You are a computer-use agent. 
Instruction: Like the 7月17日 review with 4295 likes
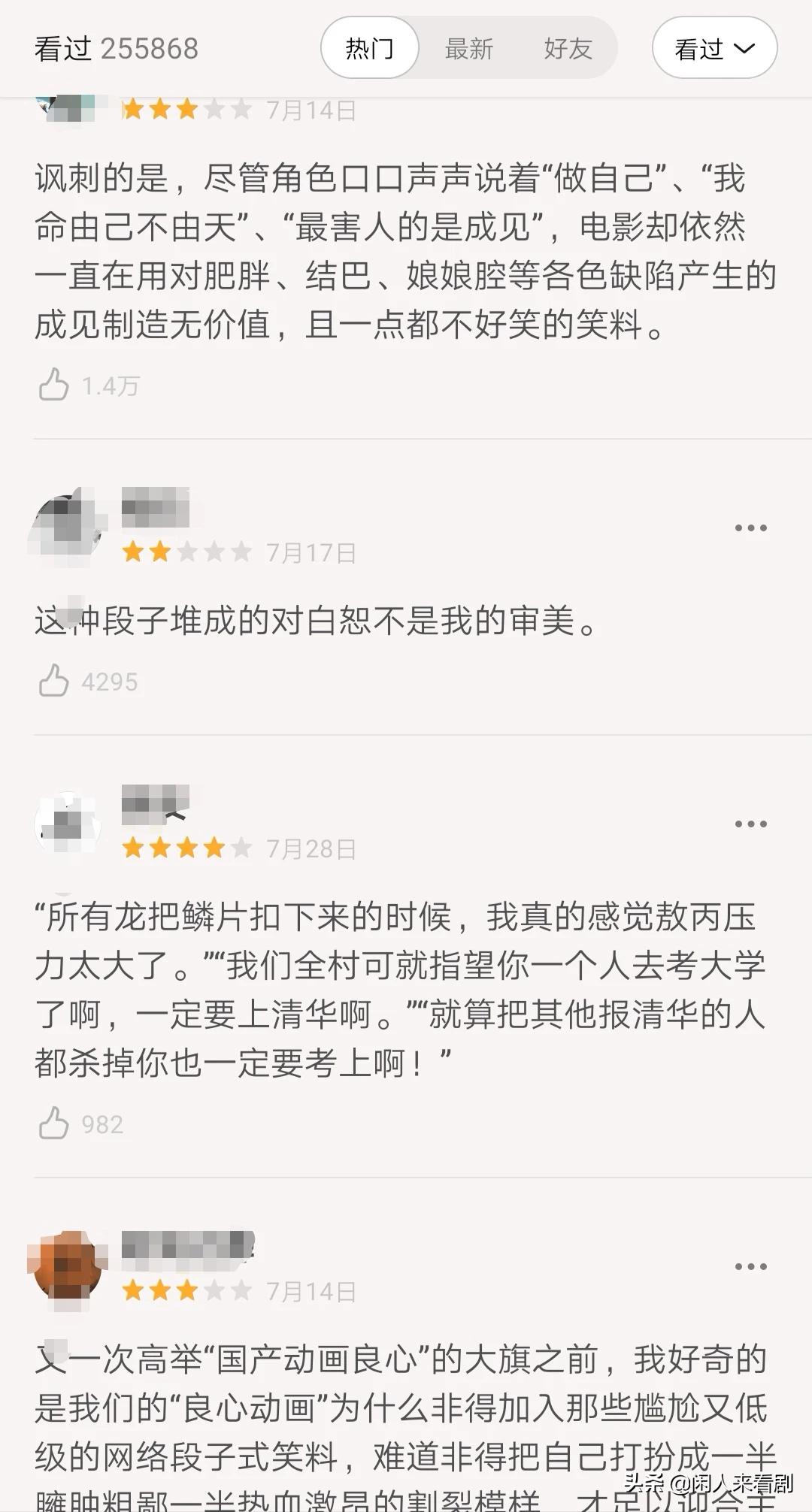[53, 681]
